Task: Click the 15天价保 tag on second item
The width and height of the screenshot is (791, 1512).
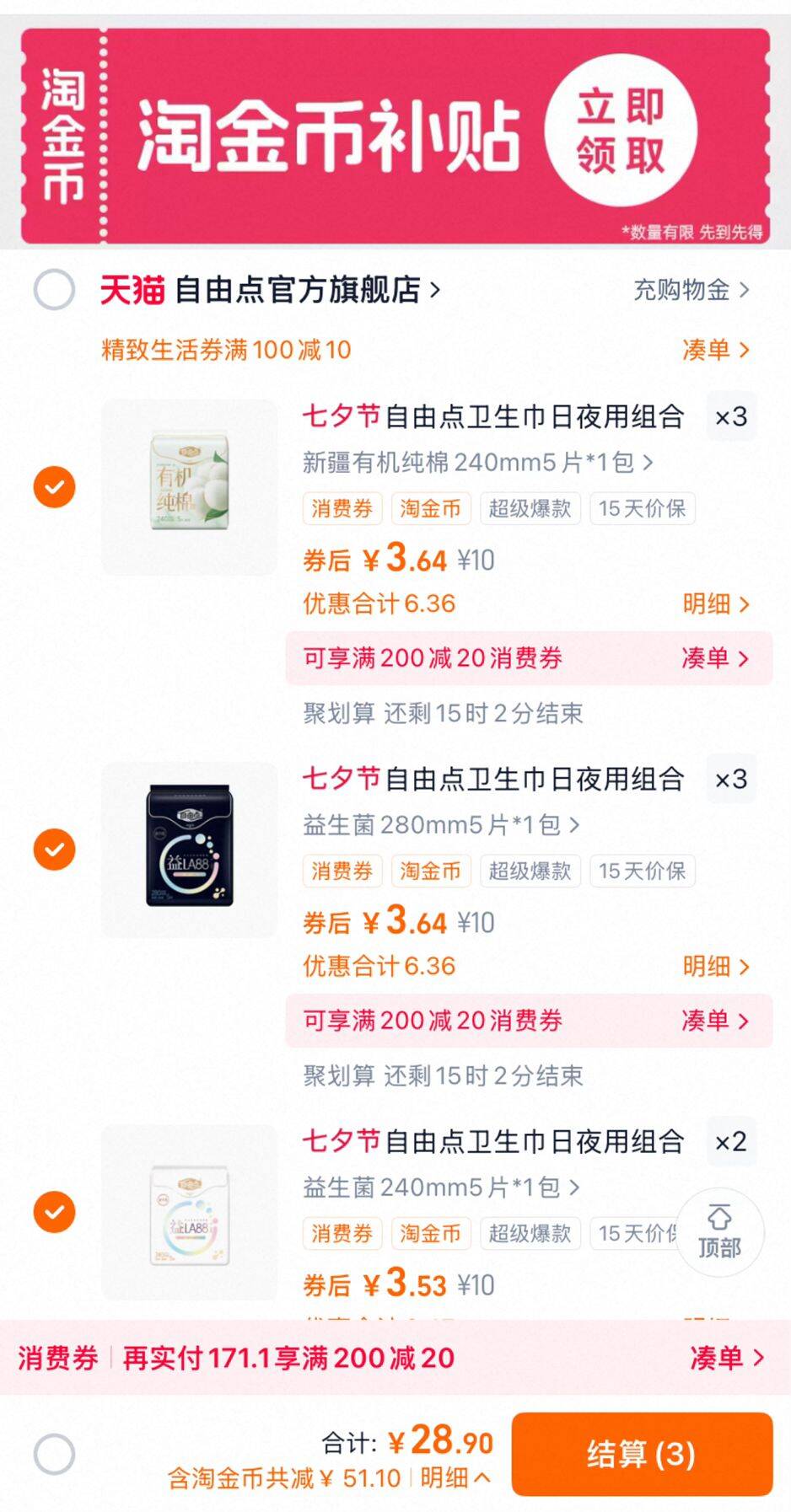Action: point(643,871)
